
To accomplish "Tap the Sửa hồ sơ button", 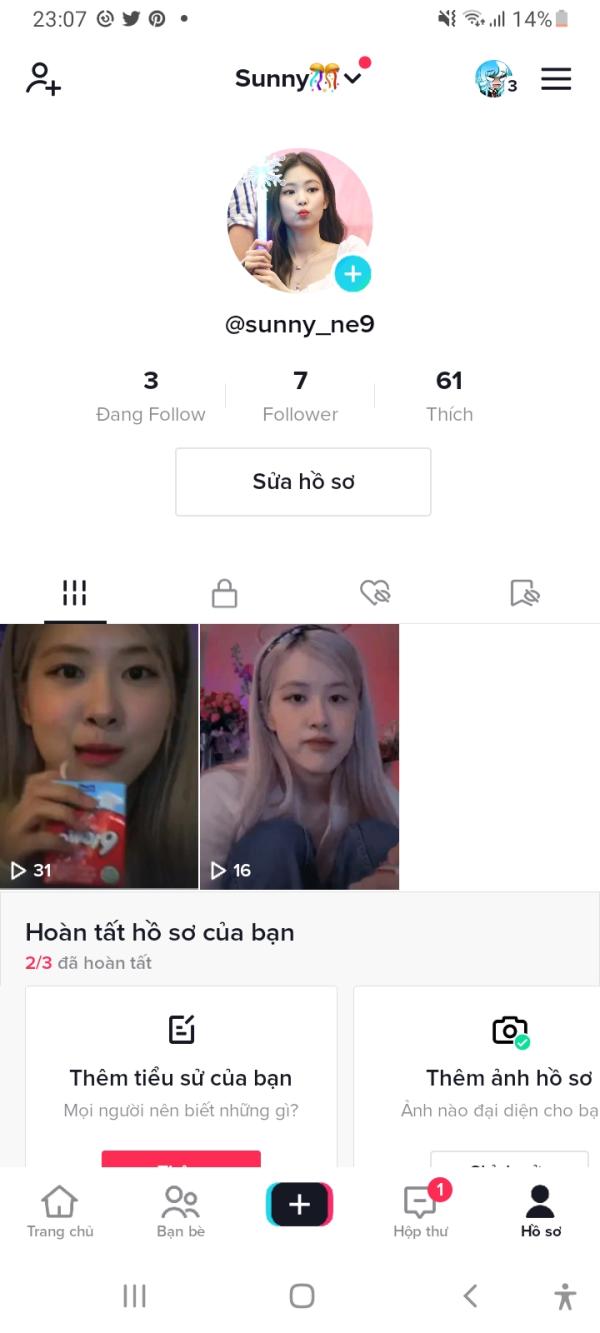I will click(x=303, y=482).
